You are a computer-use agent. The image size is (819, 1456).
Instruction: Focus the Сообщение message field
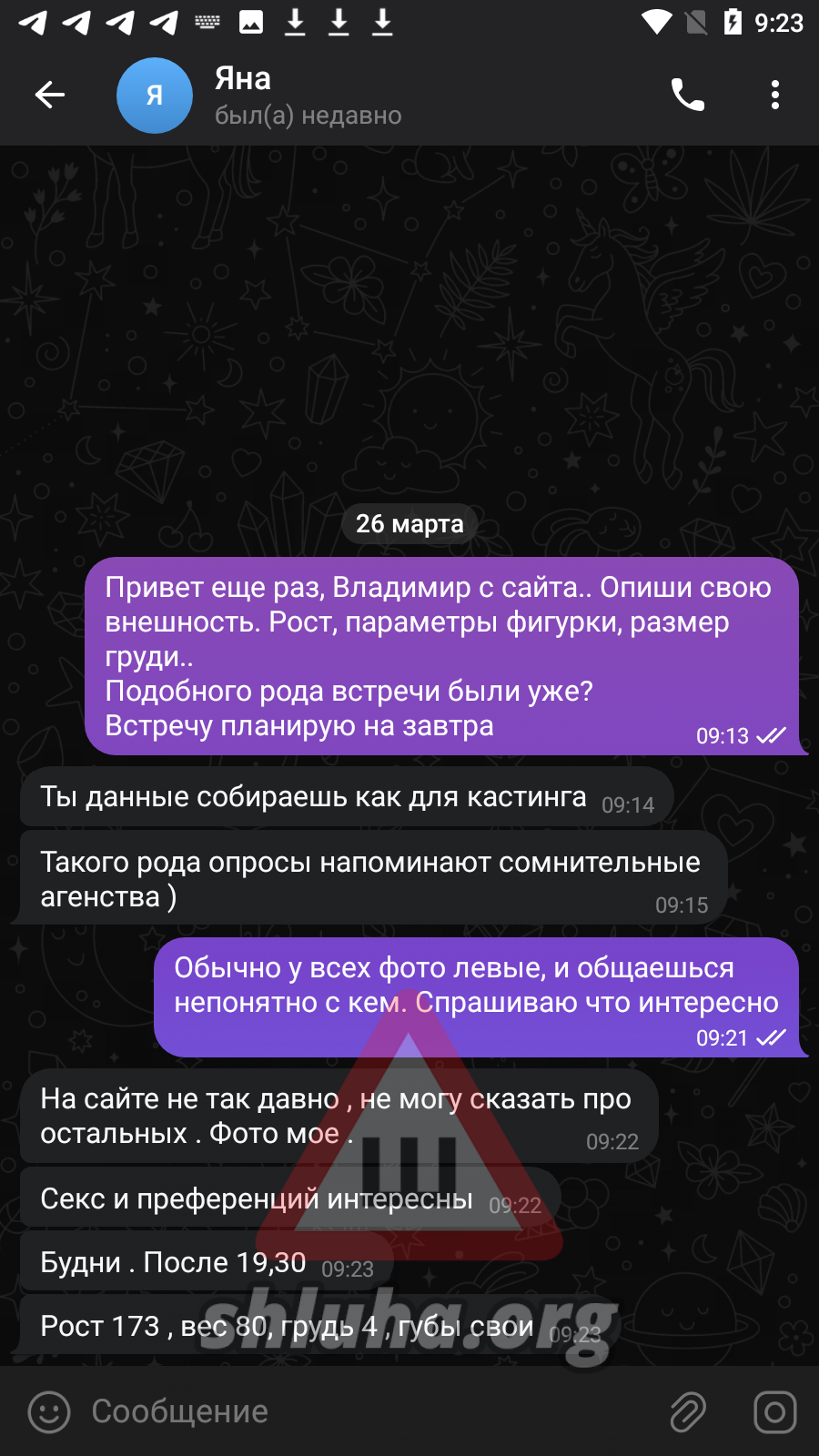(364, 1411)
